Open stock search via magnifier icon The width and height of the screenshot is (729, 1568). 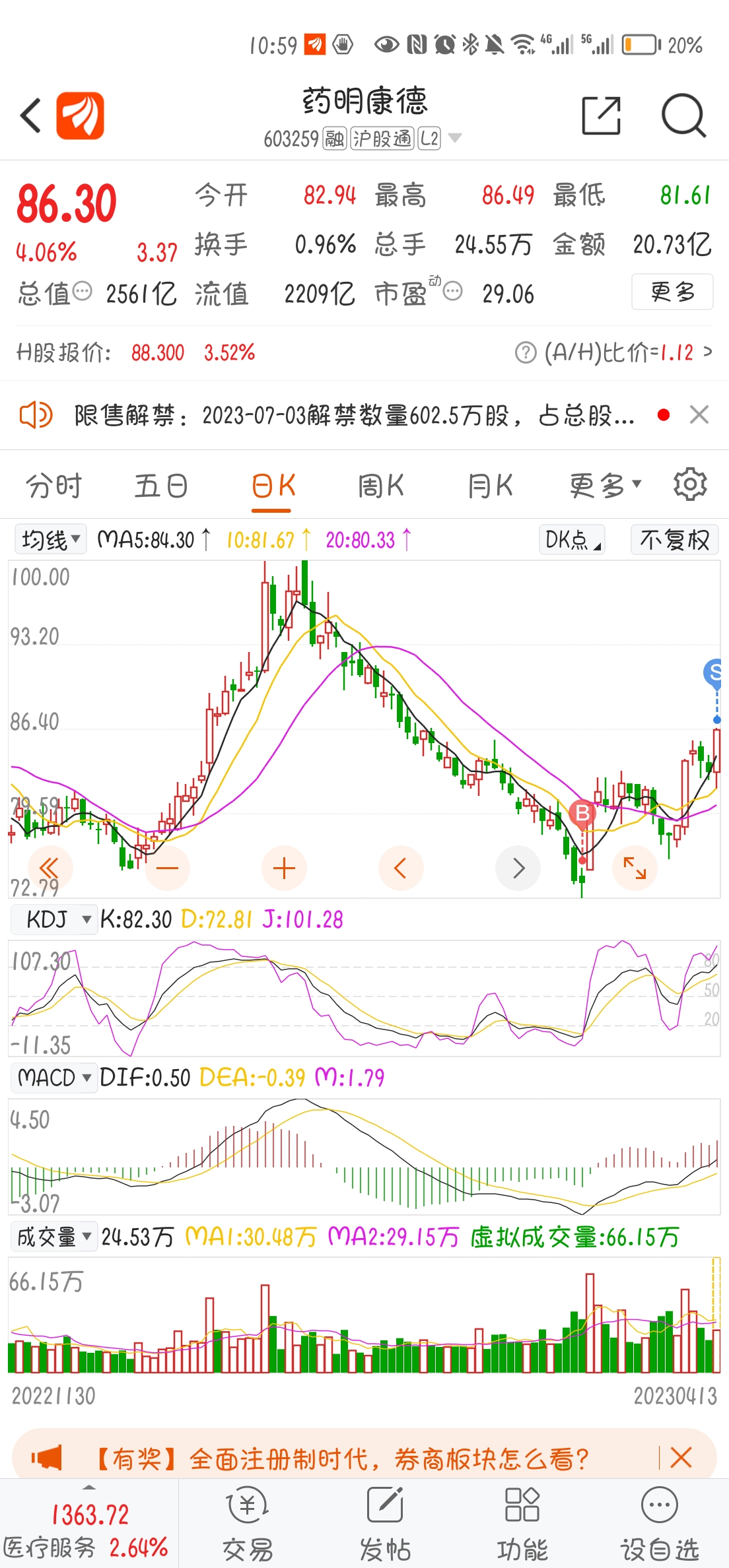(683, 115)
